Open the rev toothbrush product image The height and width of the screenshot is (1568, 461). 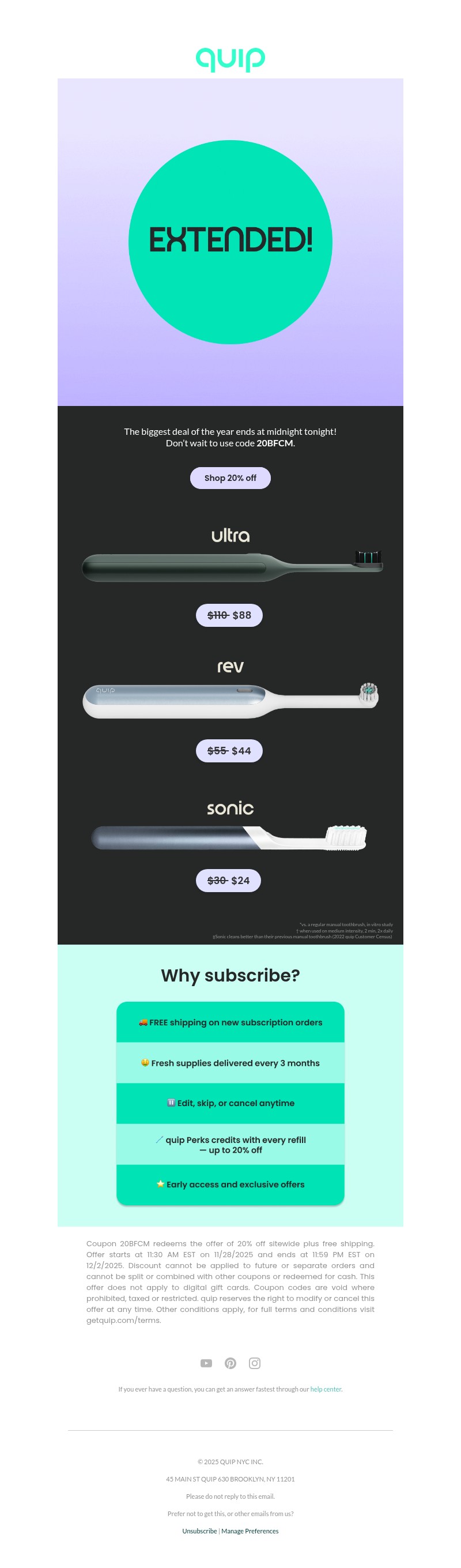[x=230, y=701]
